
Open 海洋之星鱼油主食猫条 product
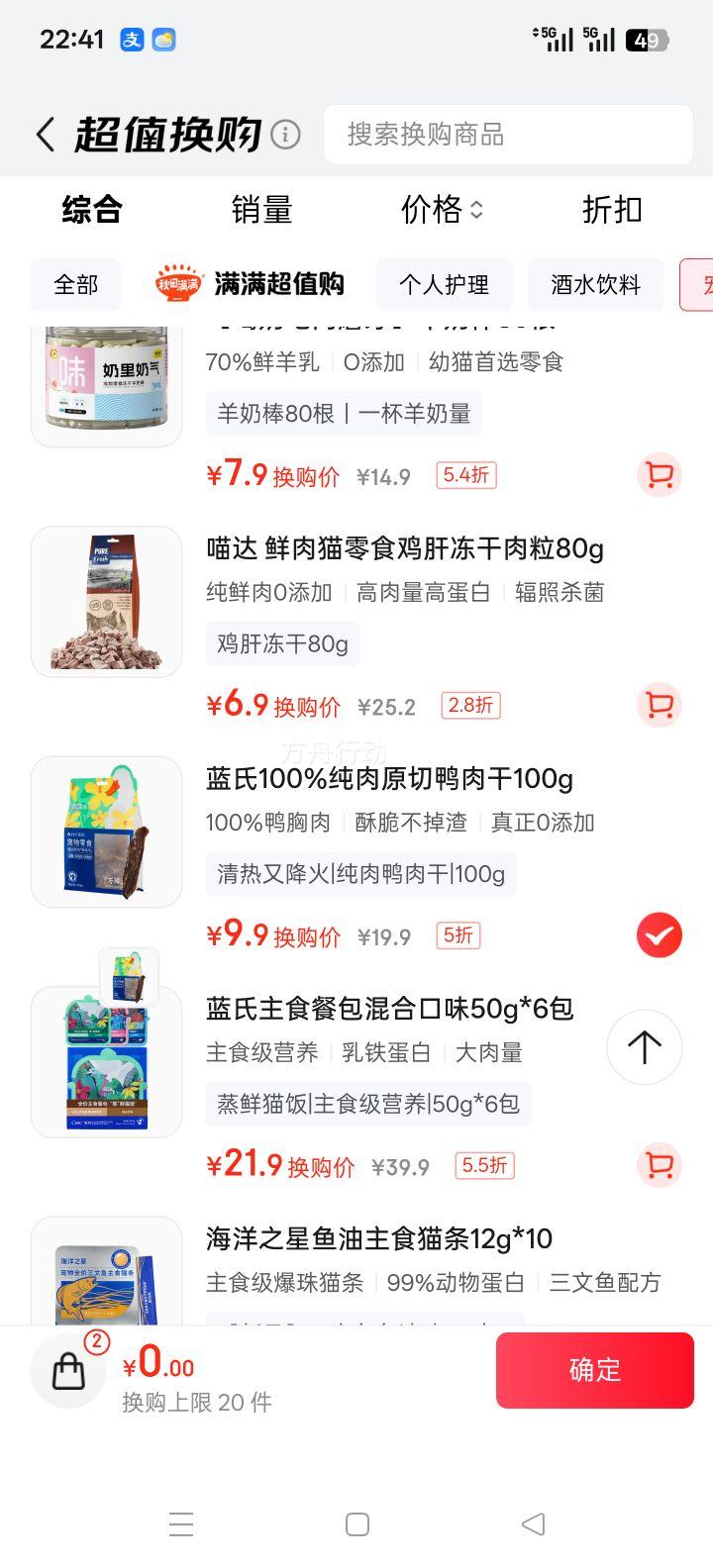[378, 1238]
